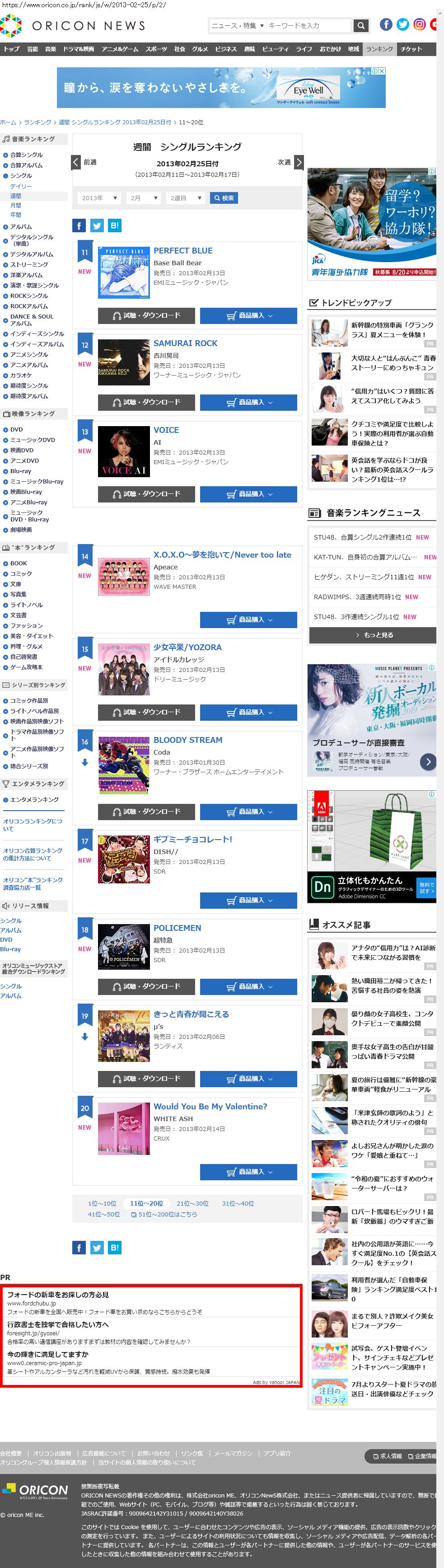
Task: Open ORICON Facebook page icon in header
Action: [x=386, y=24]
